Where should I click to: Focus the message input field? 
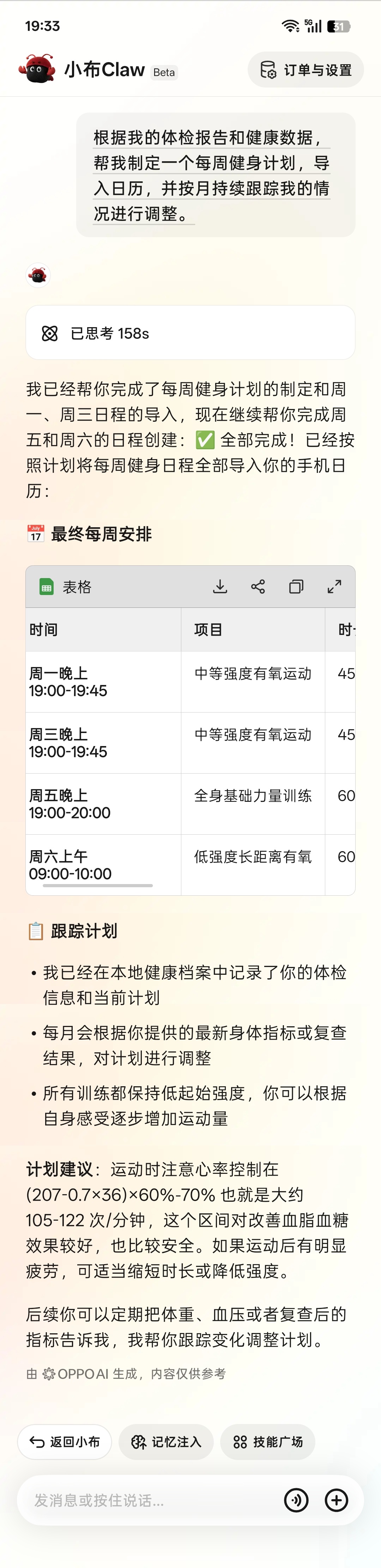pyautogui.click(x=146, y=1501)
